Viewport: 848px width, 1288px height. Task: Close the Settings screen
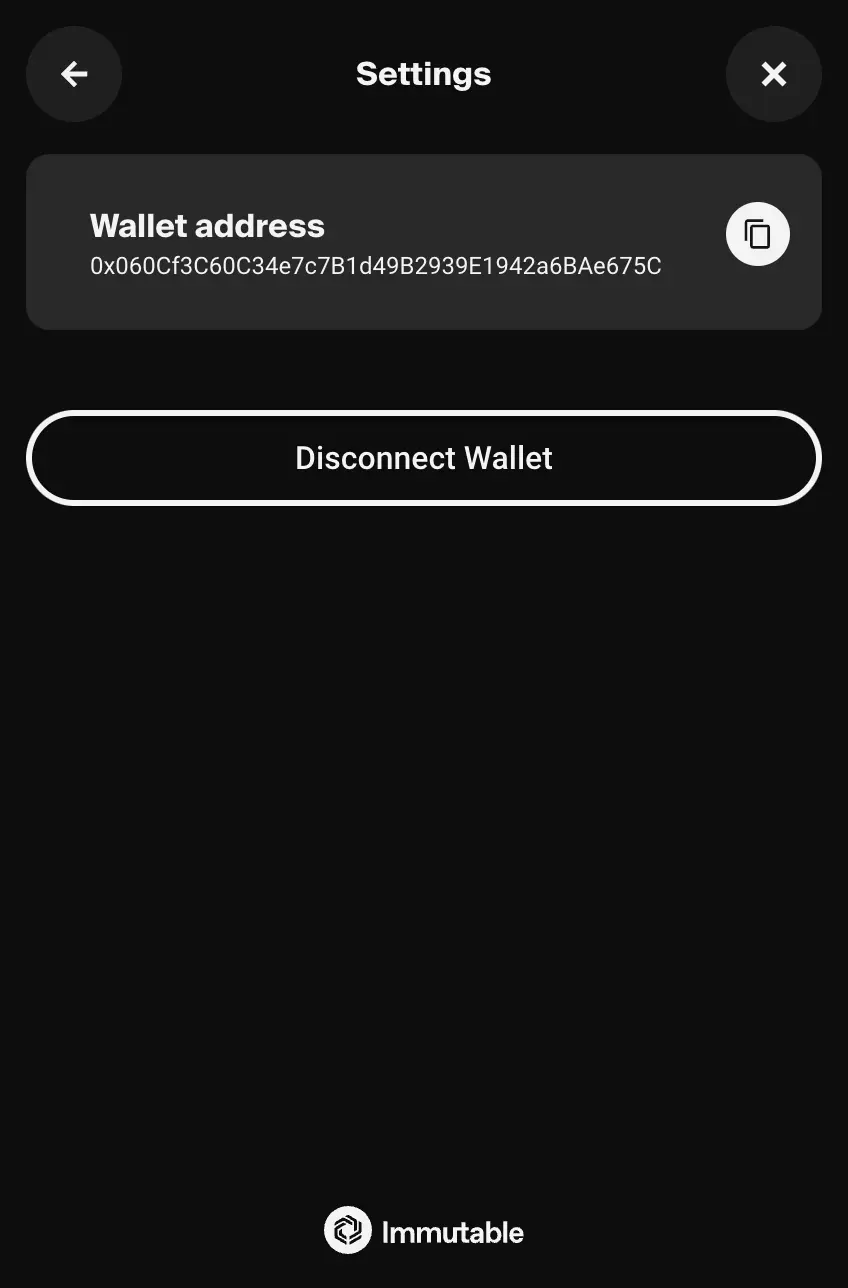[x=773, y=74]
